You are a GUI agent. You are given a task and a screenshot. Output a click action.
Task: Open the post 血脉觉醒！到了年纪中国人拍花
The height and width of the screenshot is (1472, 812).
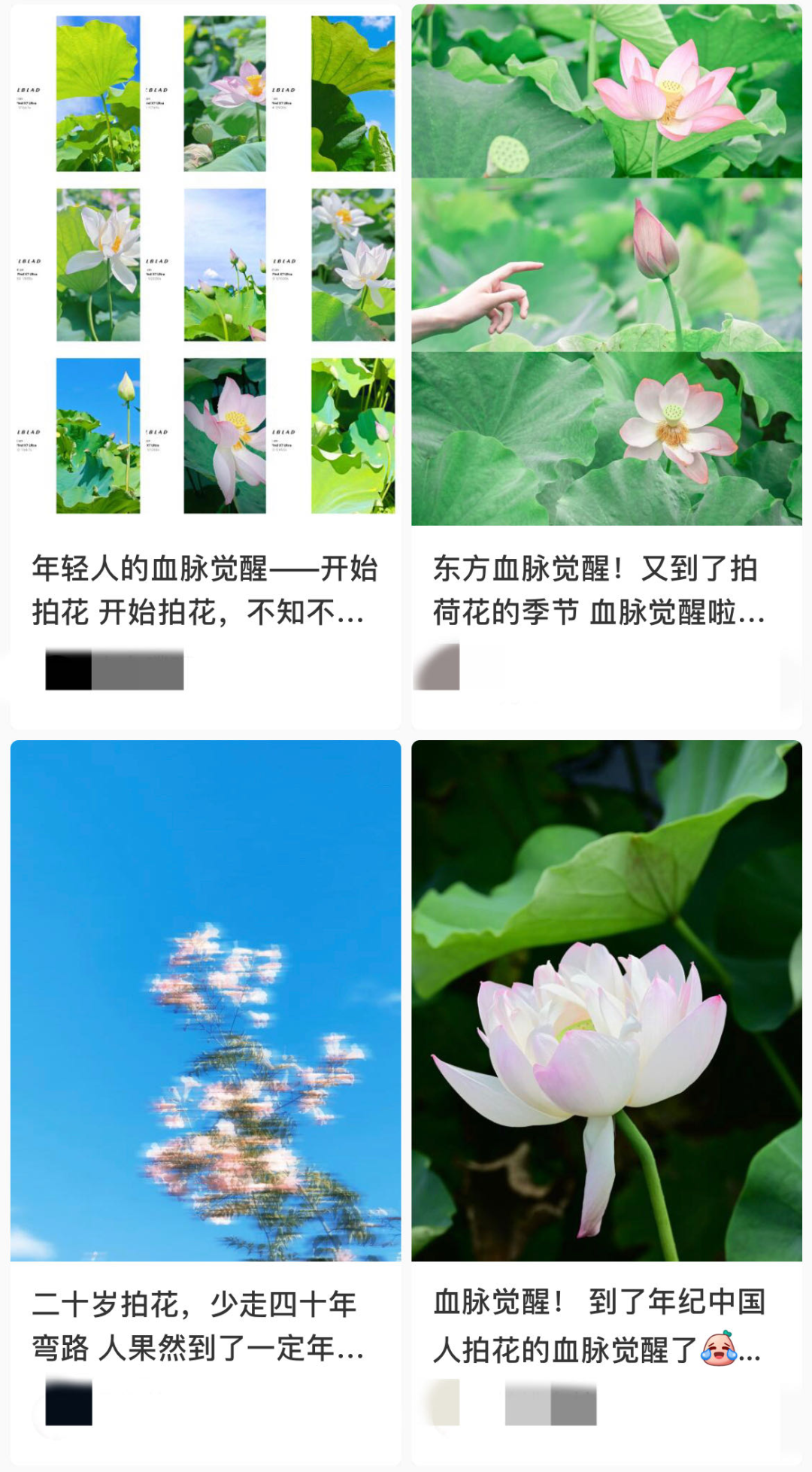click(x=606, y=1325)
